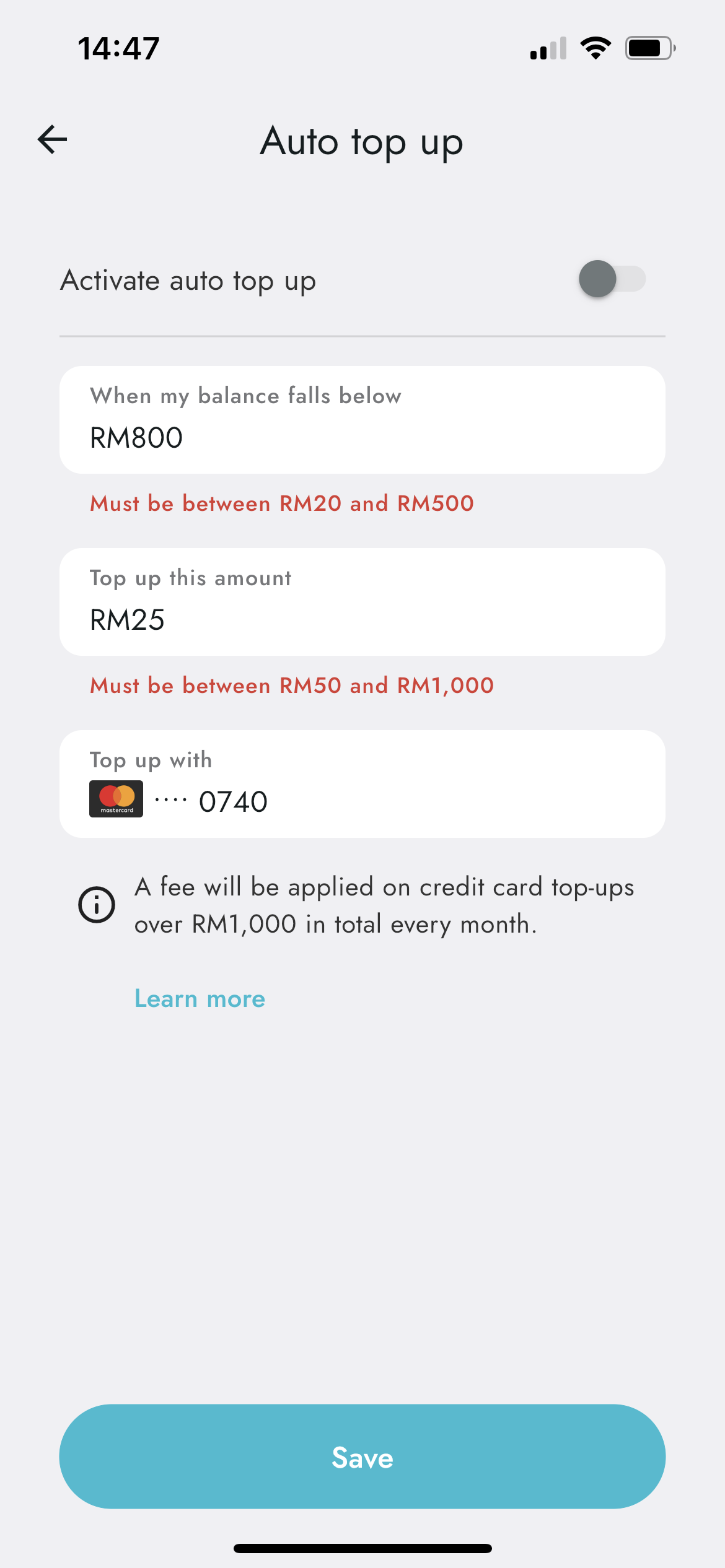
Task: Select the RM25 top up amount field
Action: tap(362, 601)
